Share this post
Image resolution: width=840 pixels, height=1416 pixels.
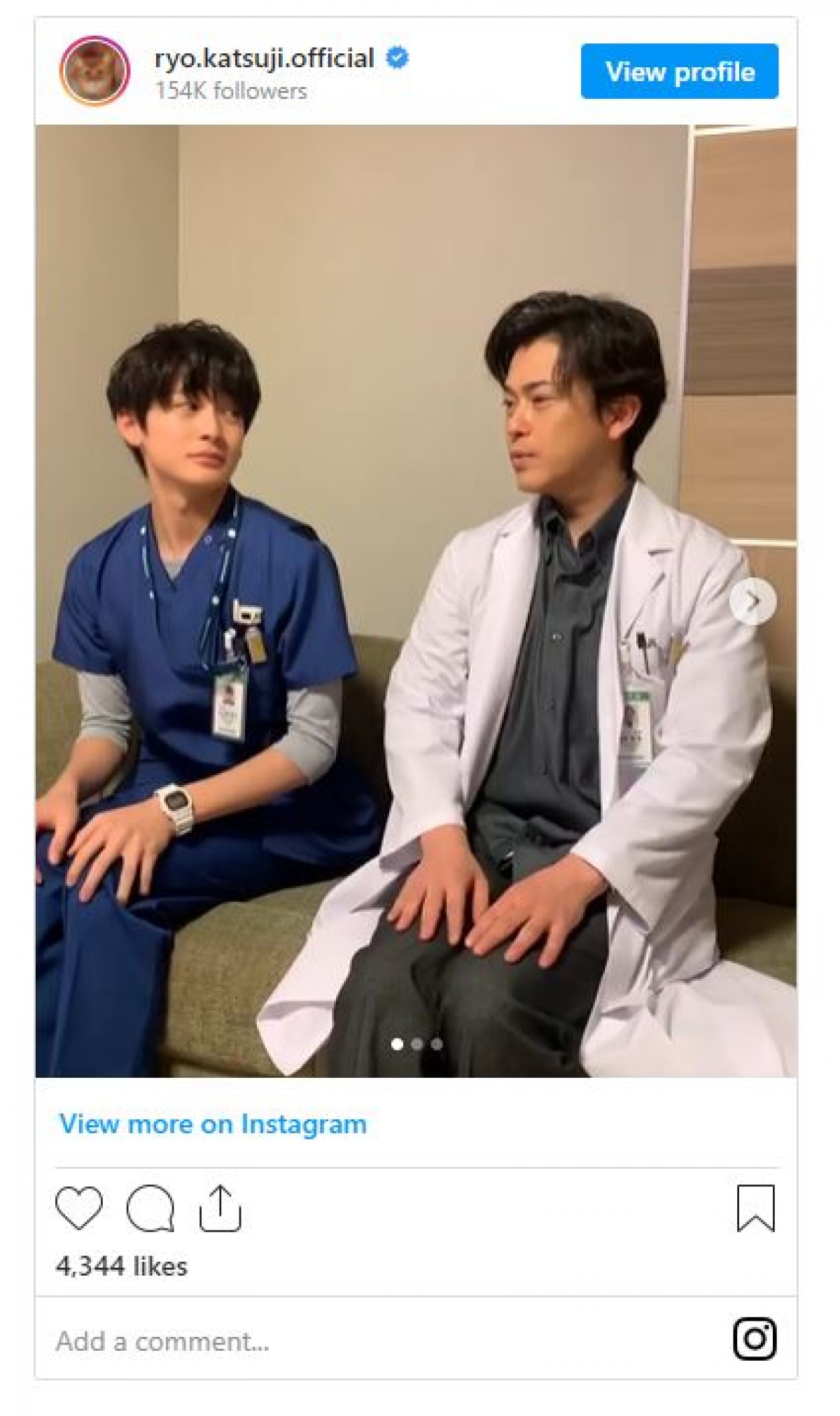[220, 1208]
